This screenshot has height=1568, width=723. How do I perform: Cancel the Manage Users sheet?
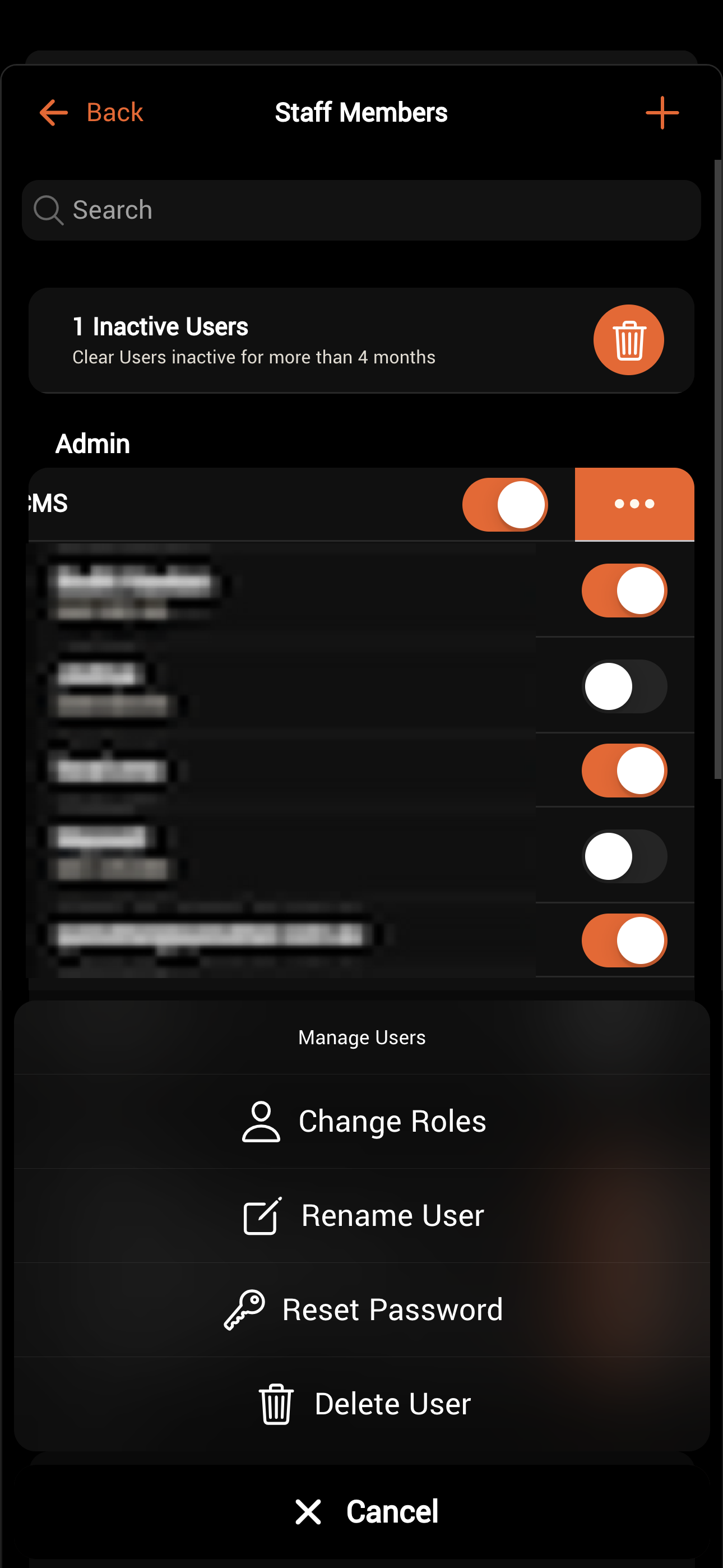tap(365, 1511)
